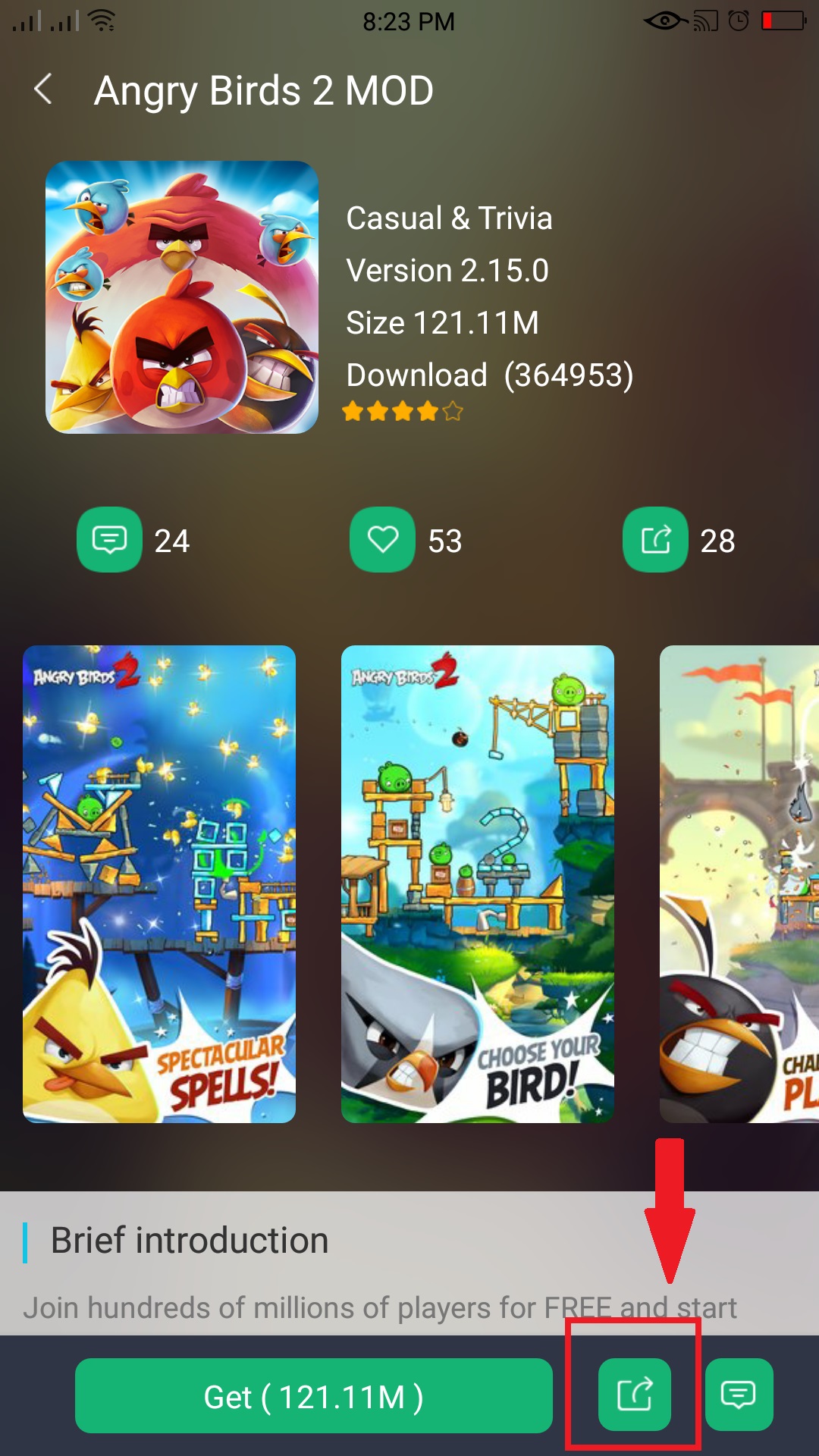This screenshot has width=819, height=1456.
Task: View the Choose Your Bird screenshot
Action: click(x=478, y=884)
